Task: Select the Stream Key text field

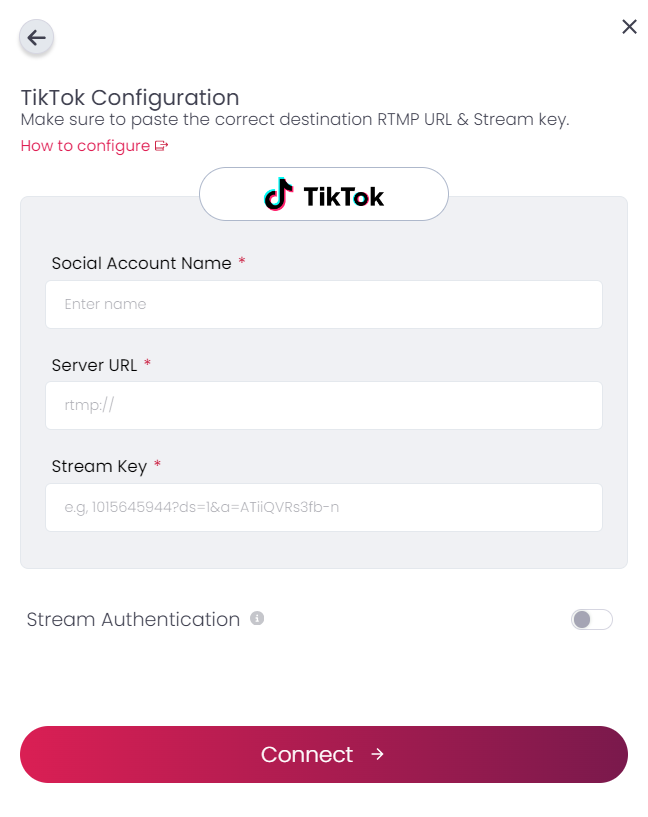Action: pos(324,507)
